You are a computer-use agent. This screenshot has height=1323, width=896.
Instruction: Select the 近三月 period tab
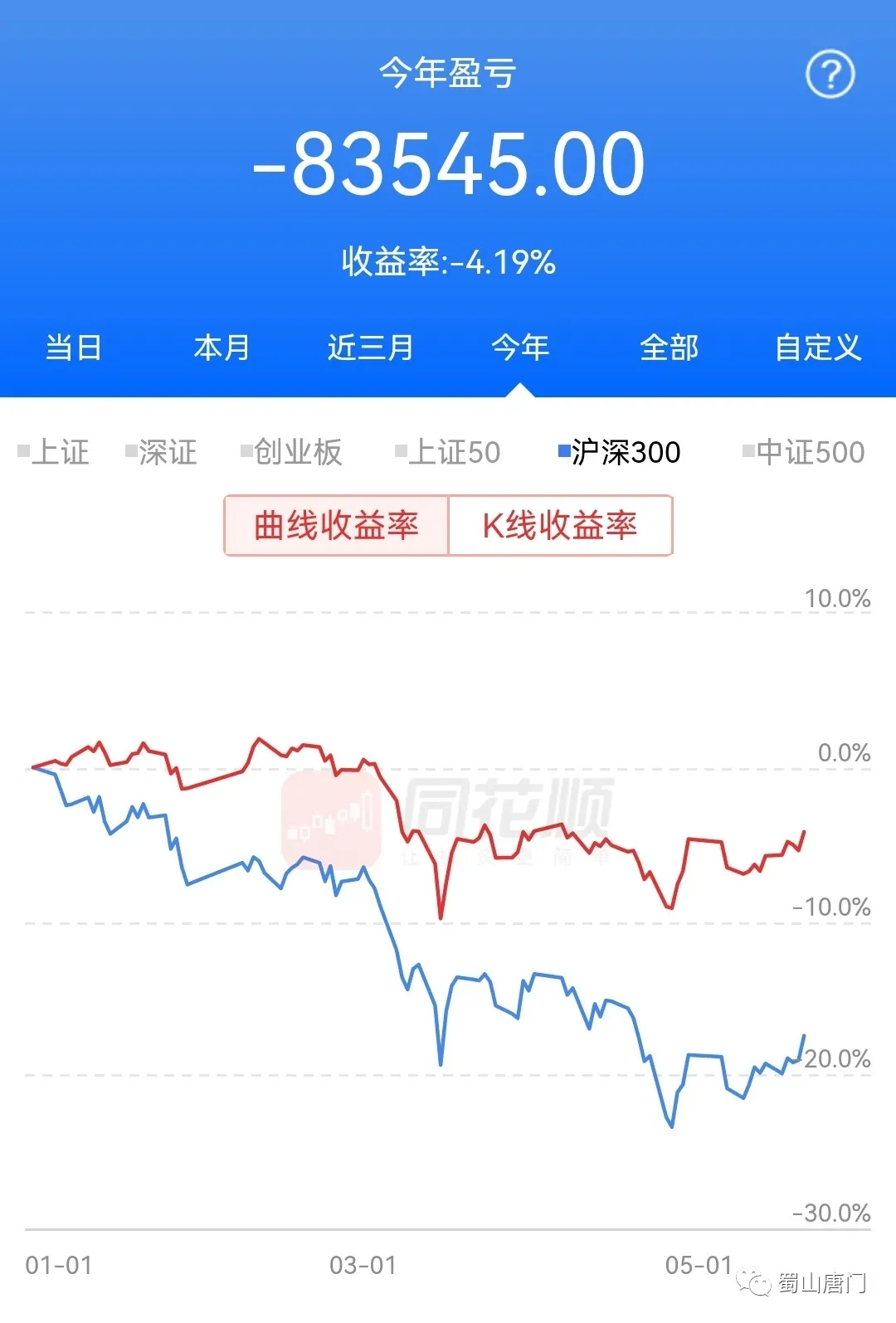371,348
